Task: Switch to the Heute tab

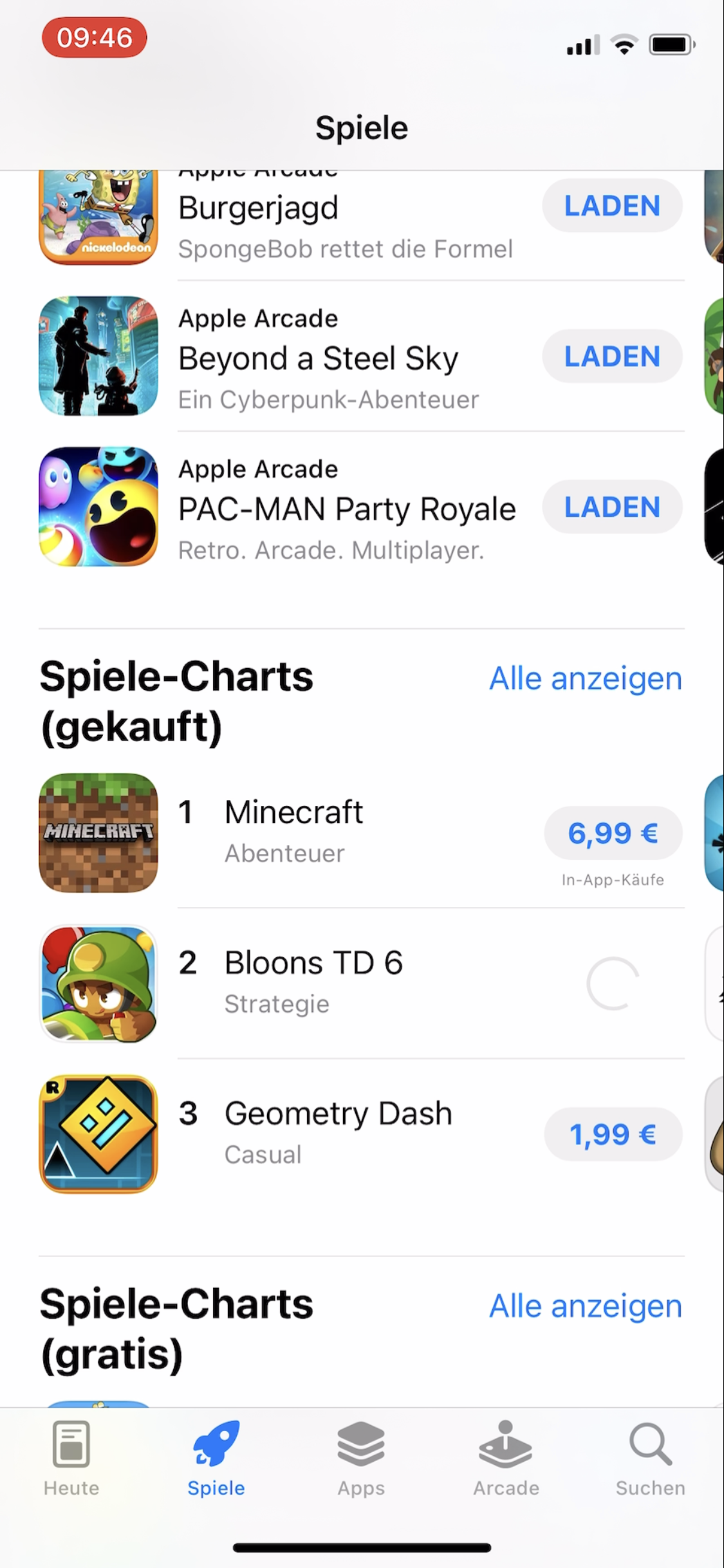Action: coord(71,1459)
